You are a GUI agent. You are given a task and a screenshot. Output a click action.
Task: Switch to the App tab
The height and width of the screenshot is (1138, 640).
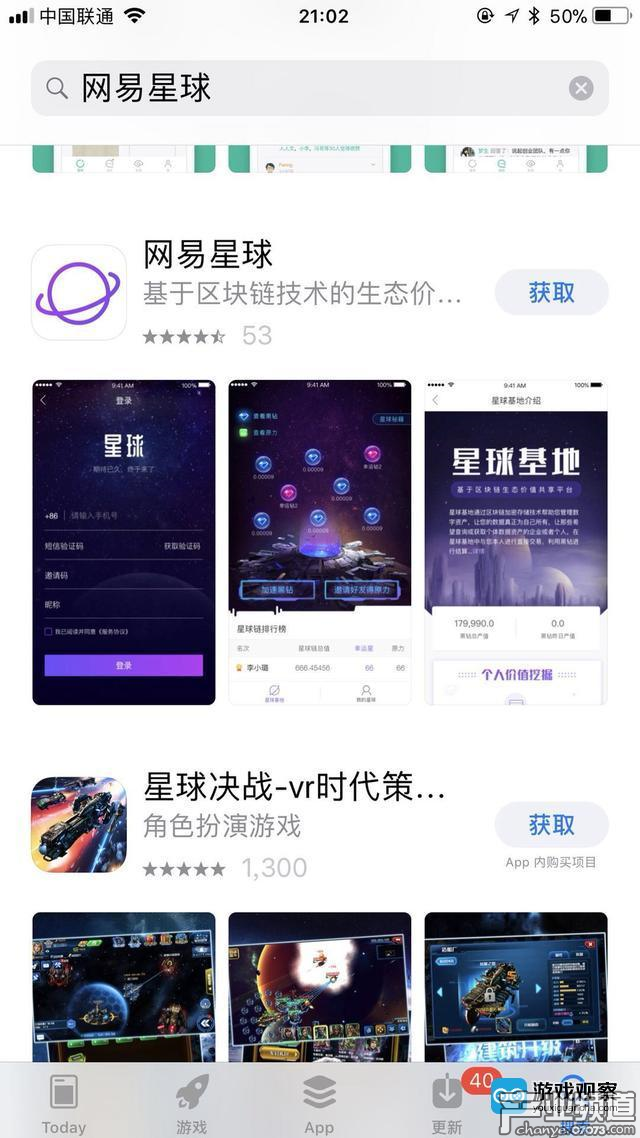319,1103
